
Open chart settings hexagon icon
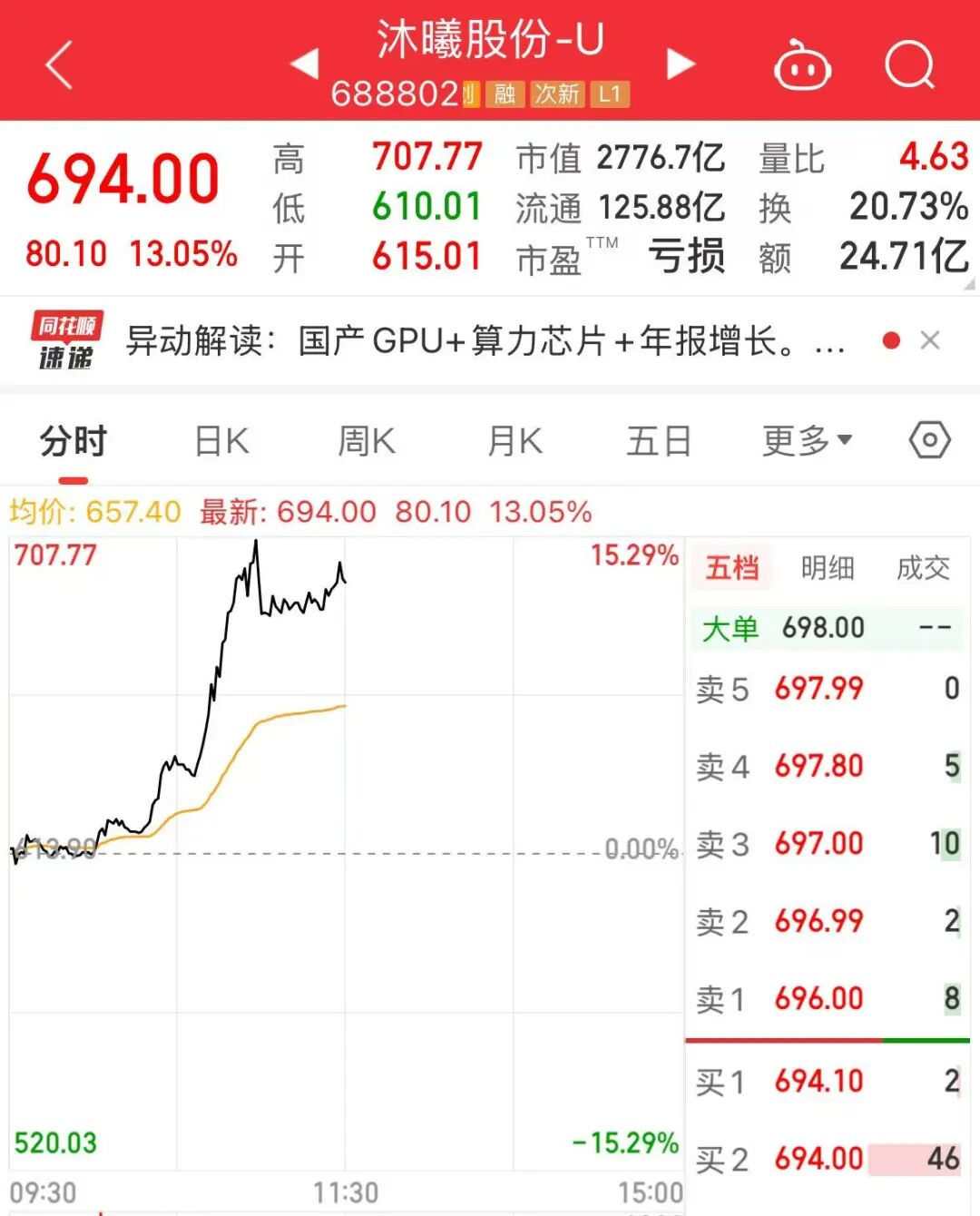coord(929,441)
